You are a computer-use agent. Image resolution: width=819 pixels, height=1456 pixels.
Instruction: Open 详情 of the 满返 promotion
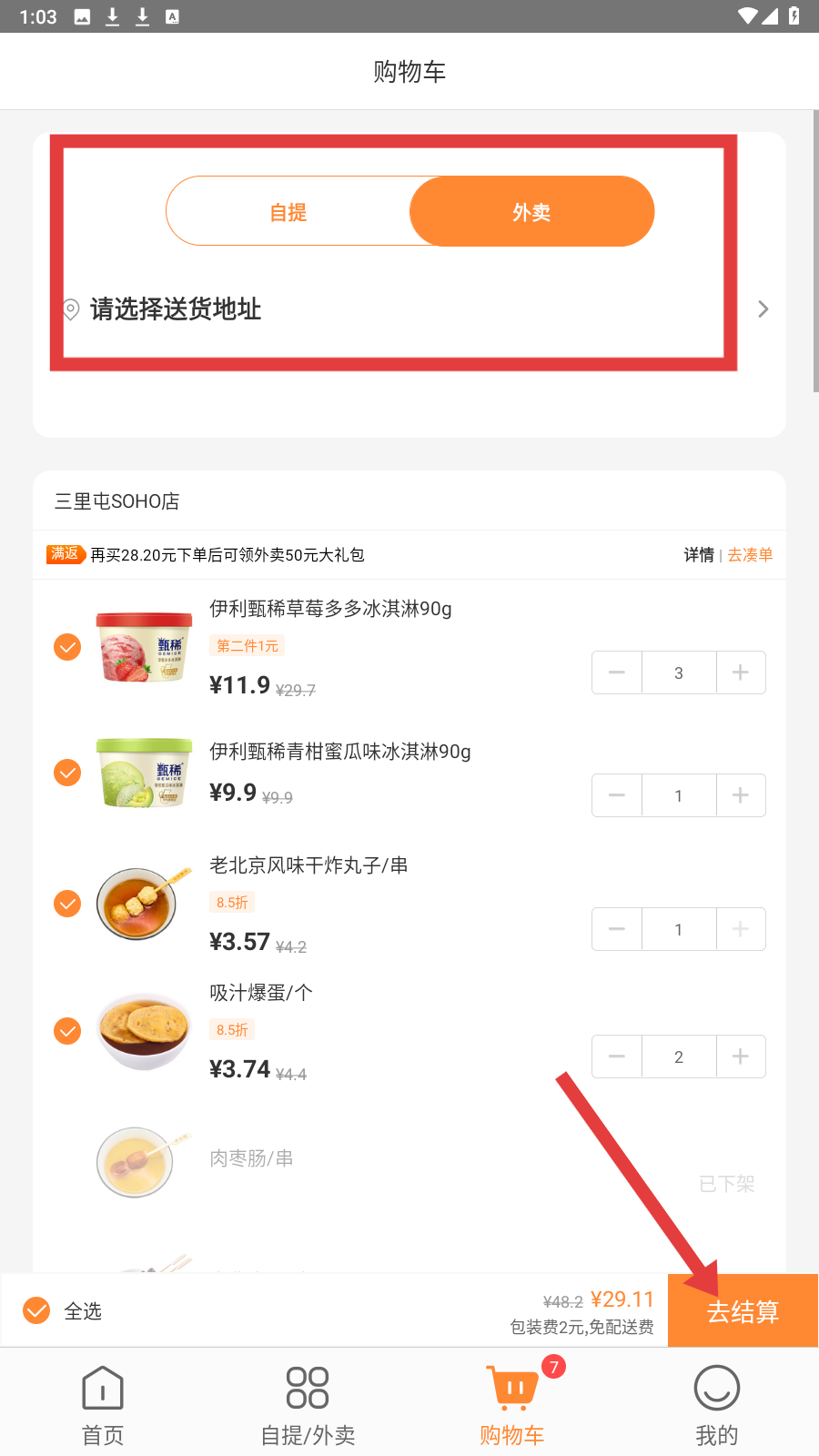(x=699, y=555)
